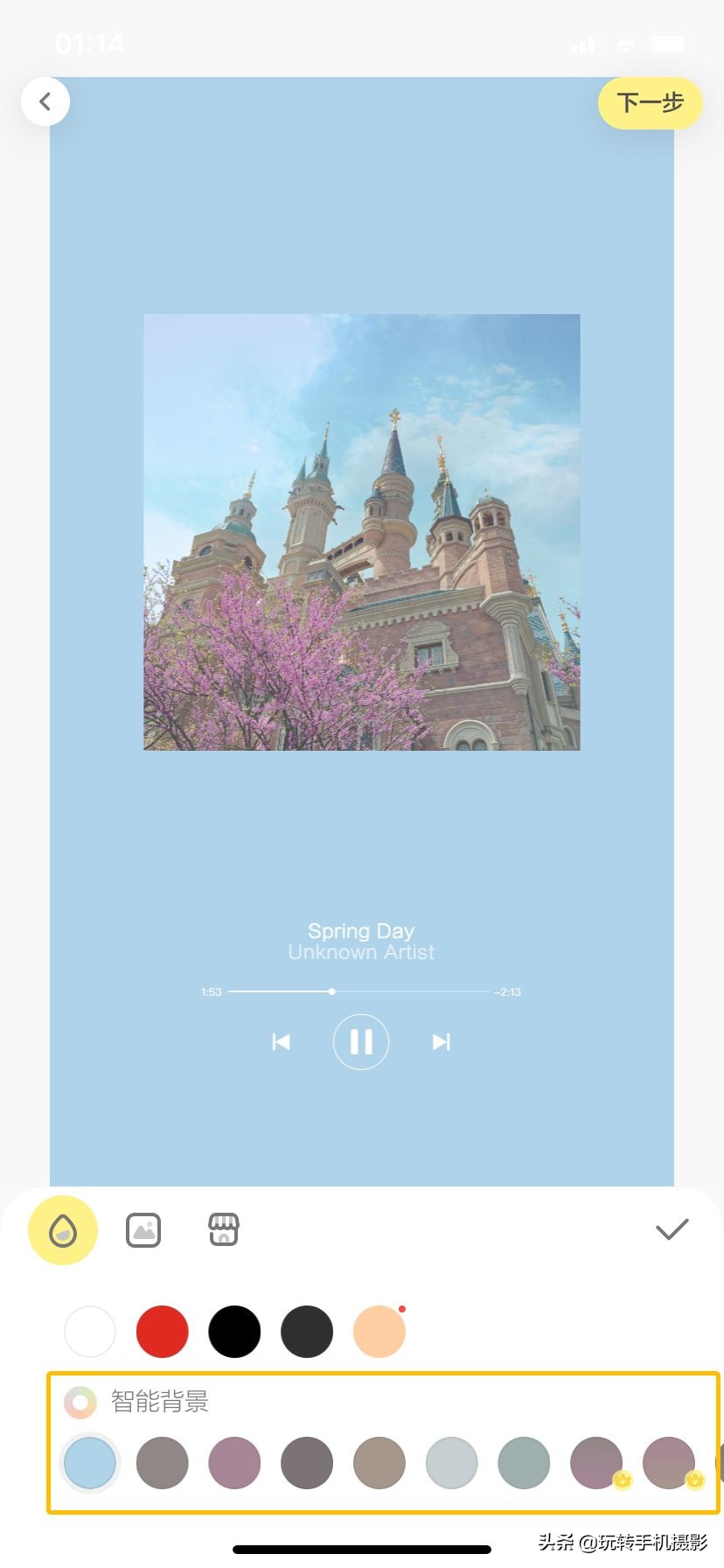Switch to the image background tab
724x1568 pixels.
143,1230
